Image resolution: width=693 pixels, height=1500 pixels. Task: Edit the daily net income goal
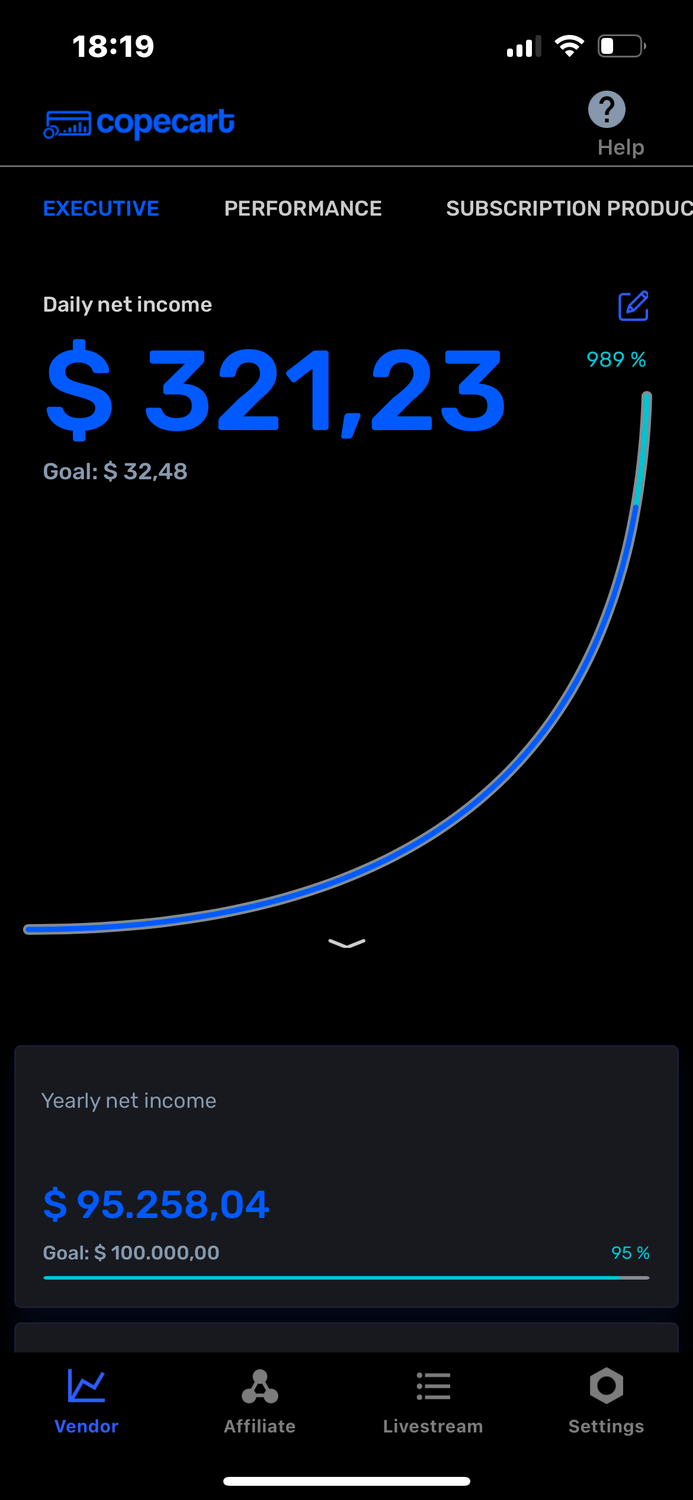pyautogui.click(x=633, y=306)
